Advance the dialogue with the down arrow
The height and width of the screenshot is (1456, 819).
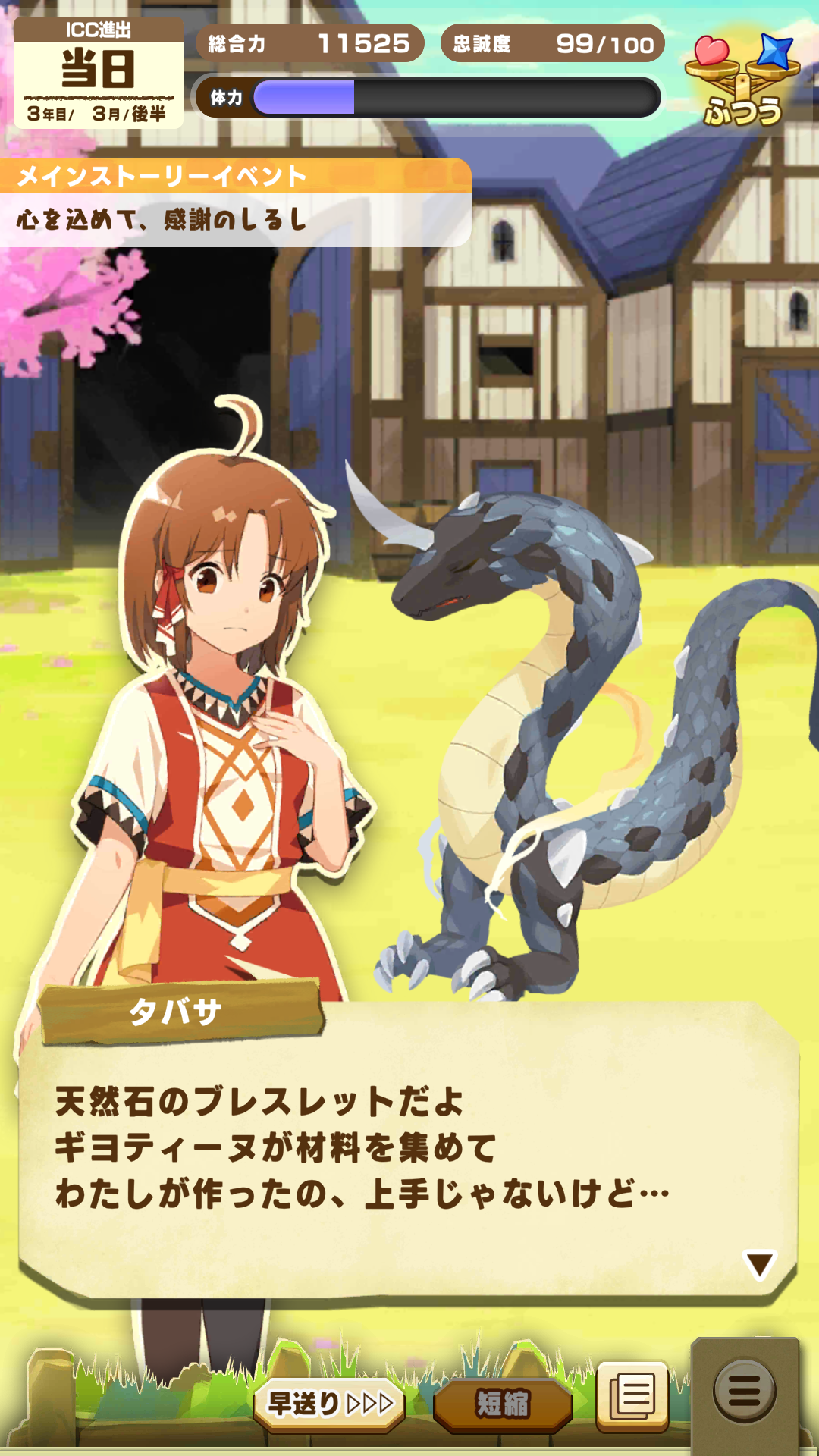759,1264
